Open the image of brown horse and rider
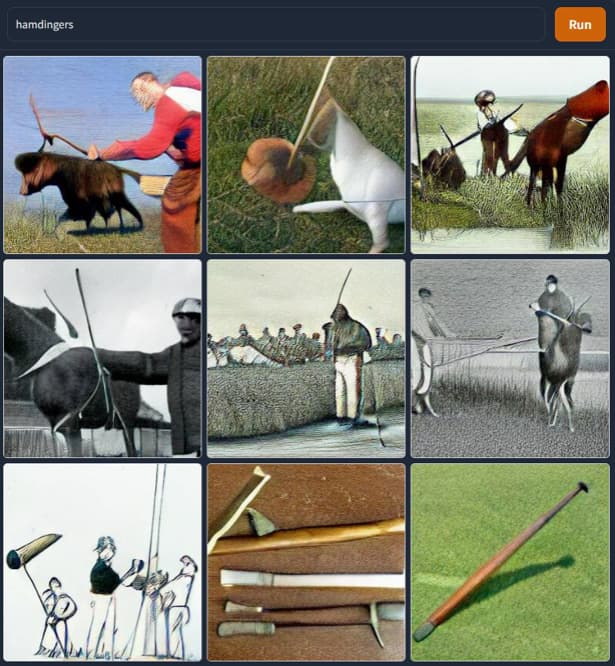The width and height of the screenshot is (615, 666). (510, 155)
